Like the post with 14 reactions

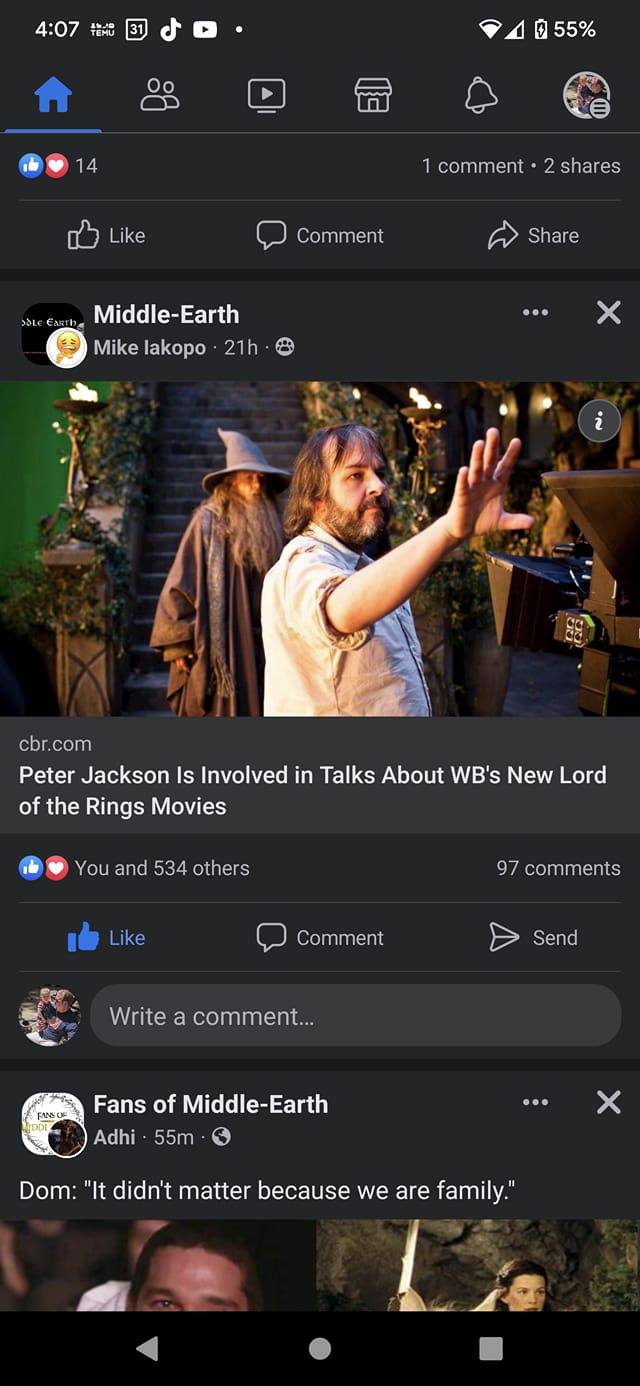[x=107, y=235]
